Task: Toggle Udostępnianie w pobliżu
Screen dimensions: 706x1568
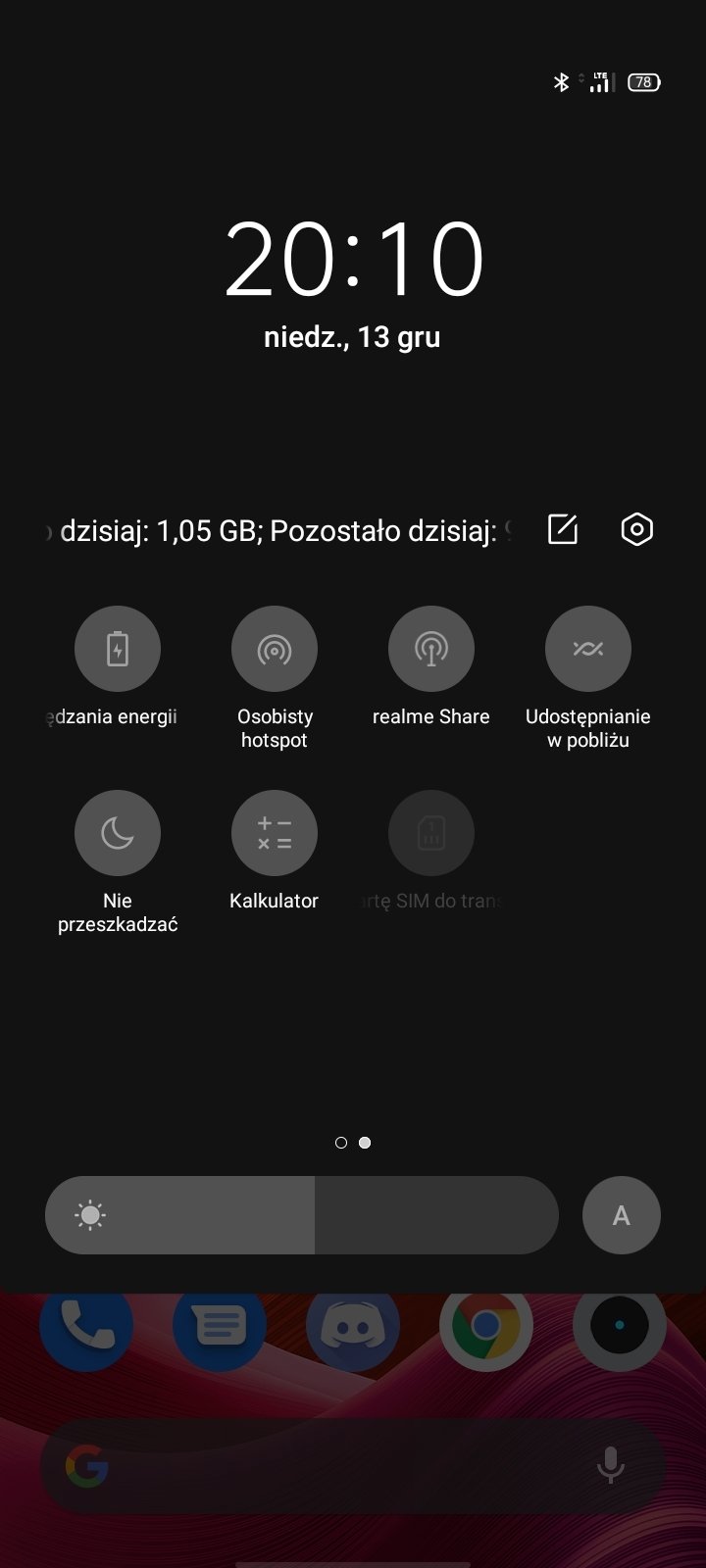Action: tap(588, 649)
